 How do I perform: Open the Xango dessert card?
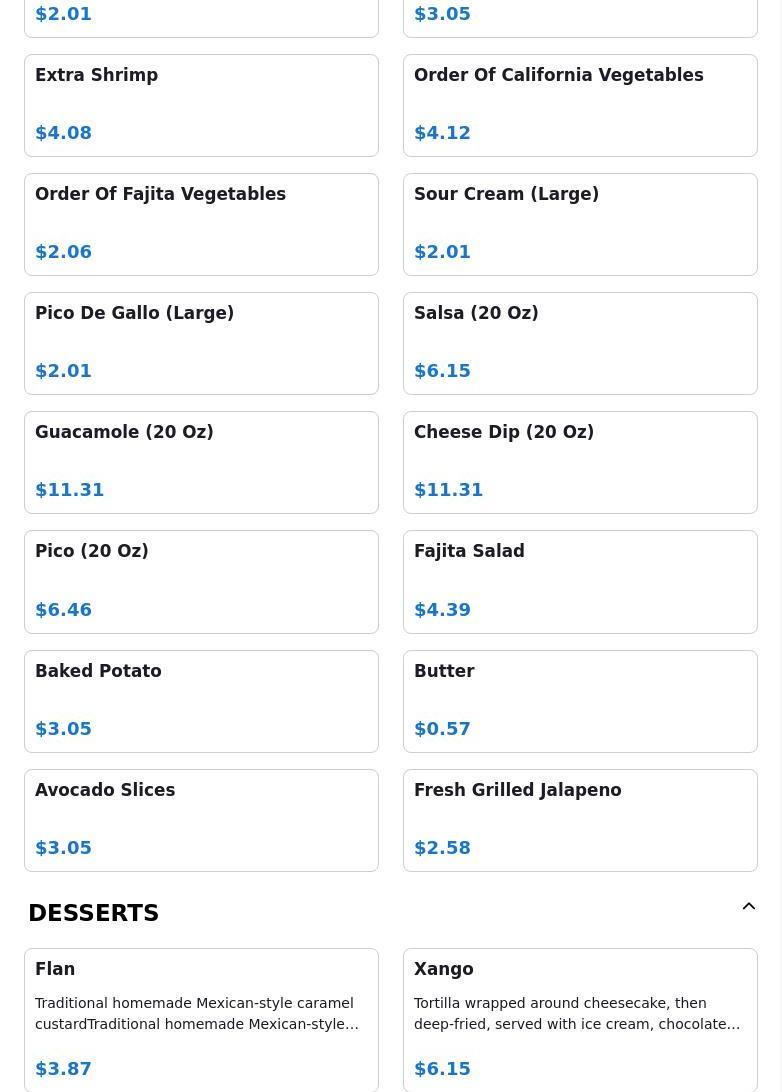[580, 1019]
